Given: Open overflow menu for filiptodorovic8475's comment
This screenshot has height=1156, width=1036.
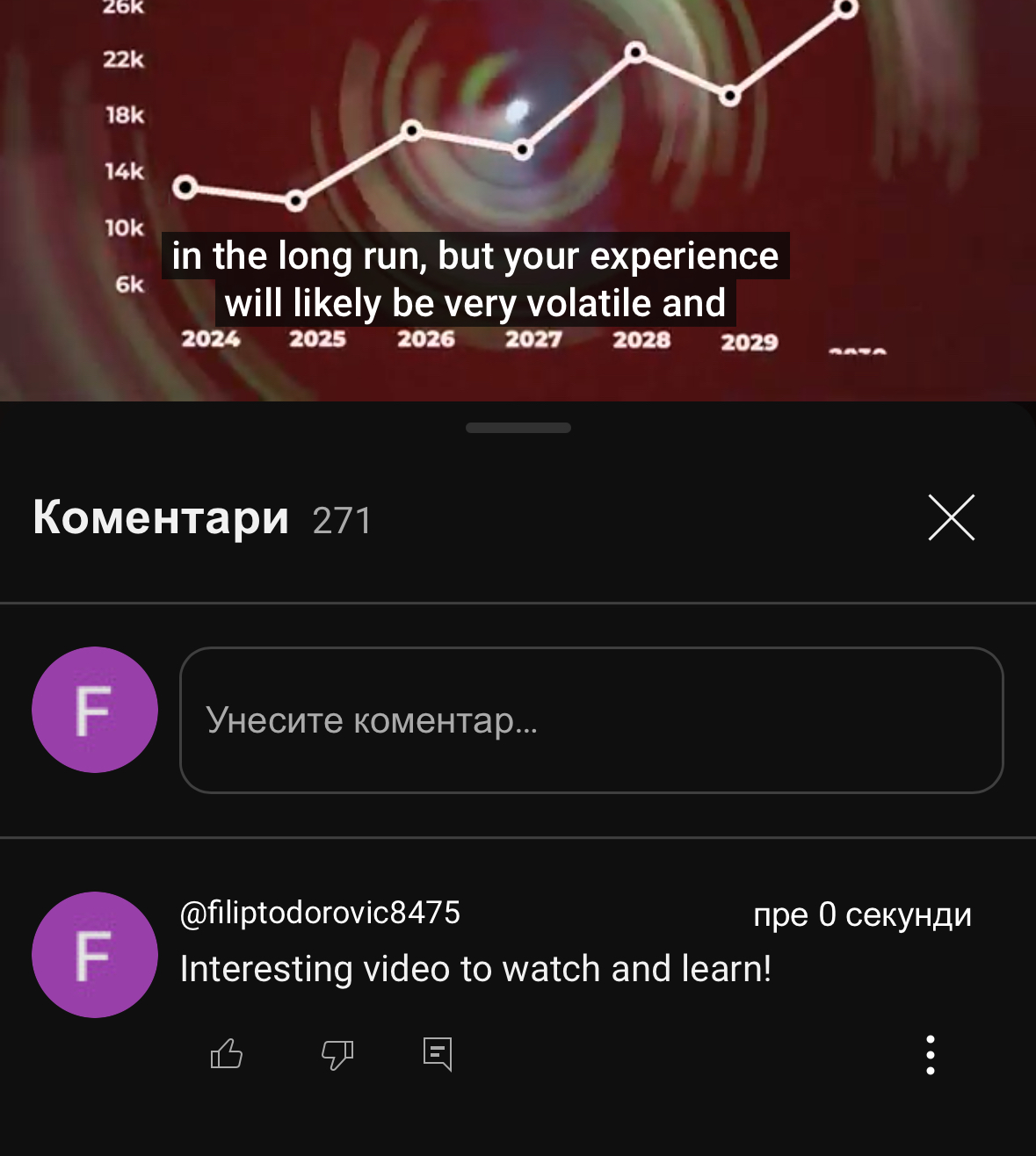Looking at the screenshot, I should 930,1055.
